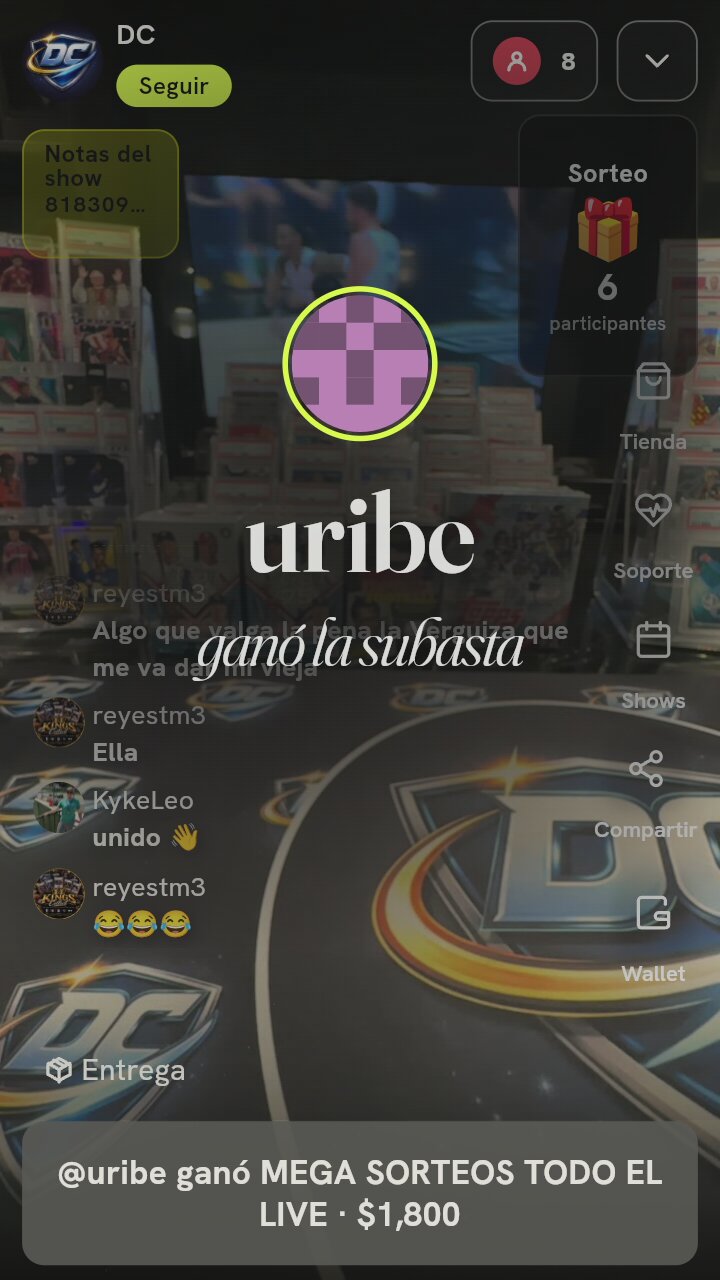Tap the Entrega delivery option

[116, 1071]
